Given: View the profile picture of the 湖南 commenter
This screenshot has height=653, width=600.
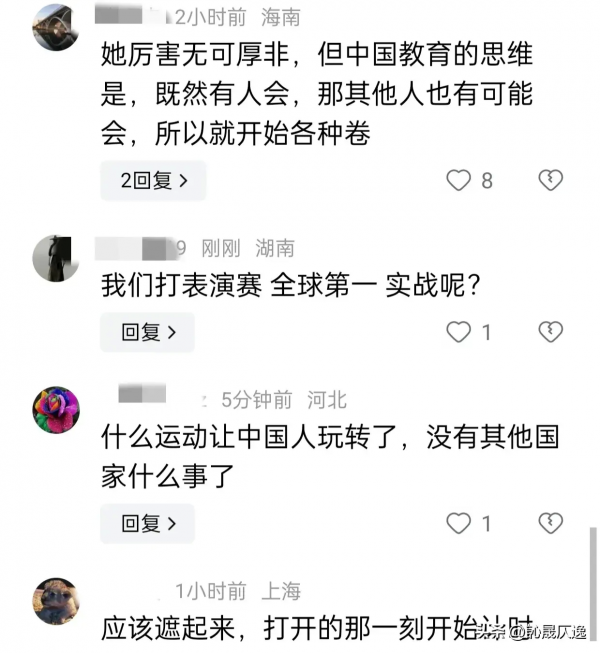Looking at the screenshot, I should (56, 258).
